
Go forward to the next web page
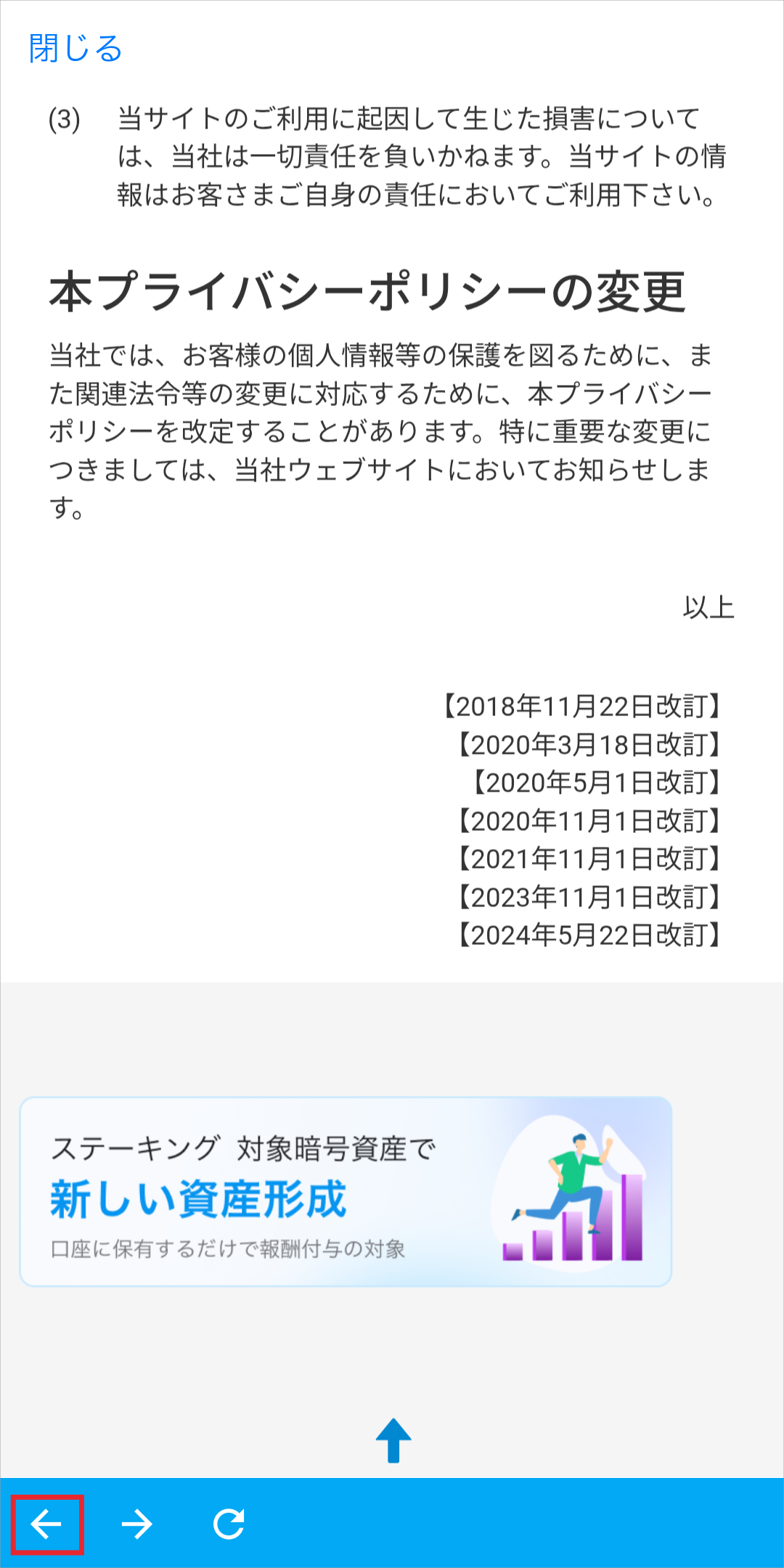point(136,1524)
